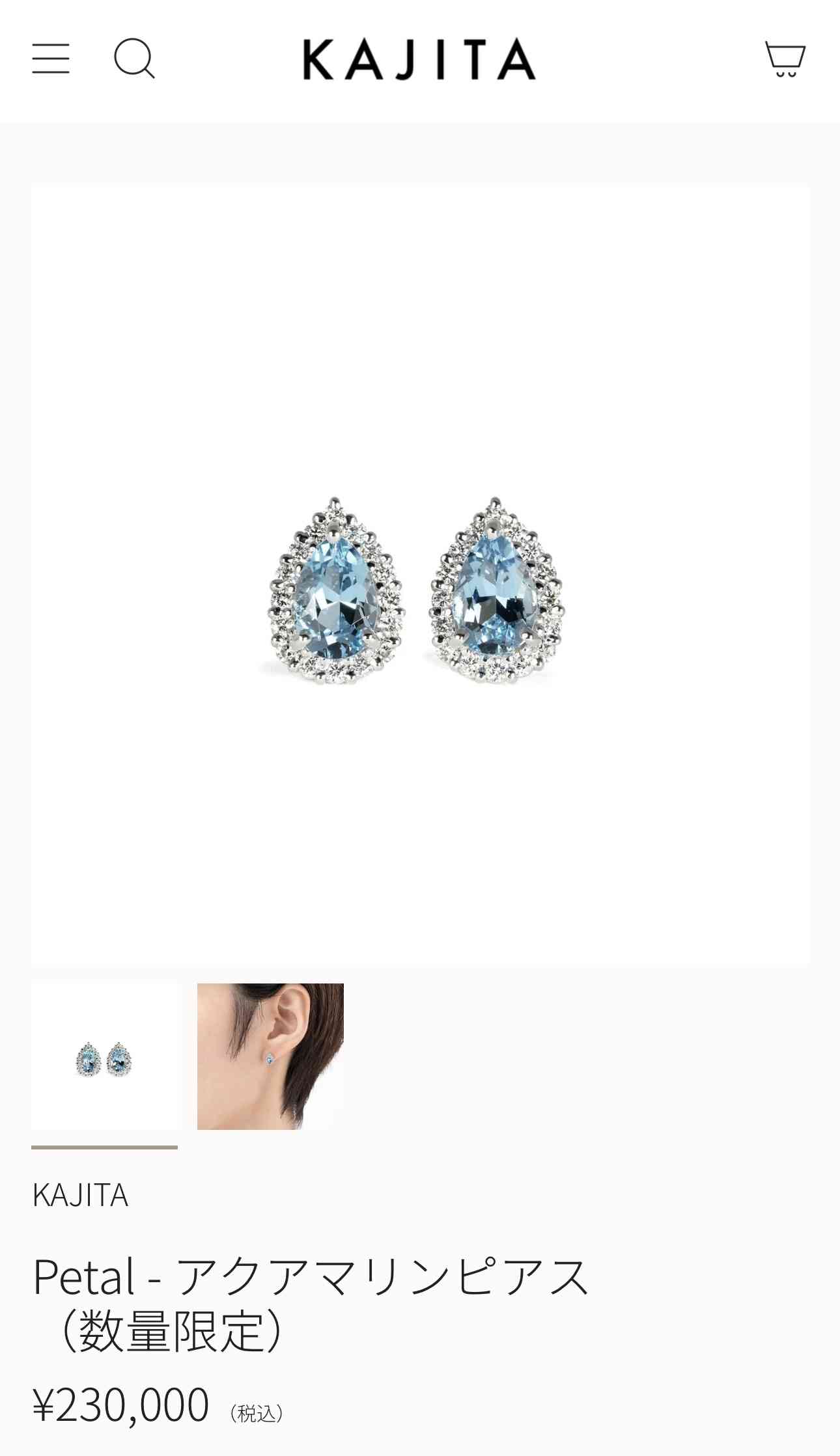The height and width of the screenshot is (1456, 840).
Task: Enlarge the main aquamarine earrings image
Action: point(420,577)
